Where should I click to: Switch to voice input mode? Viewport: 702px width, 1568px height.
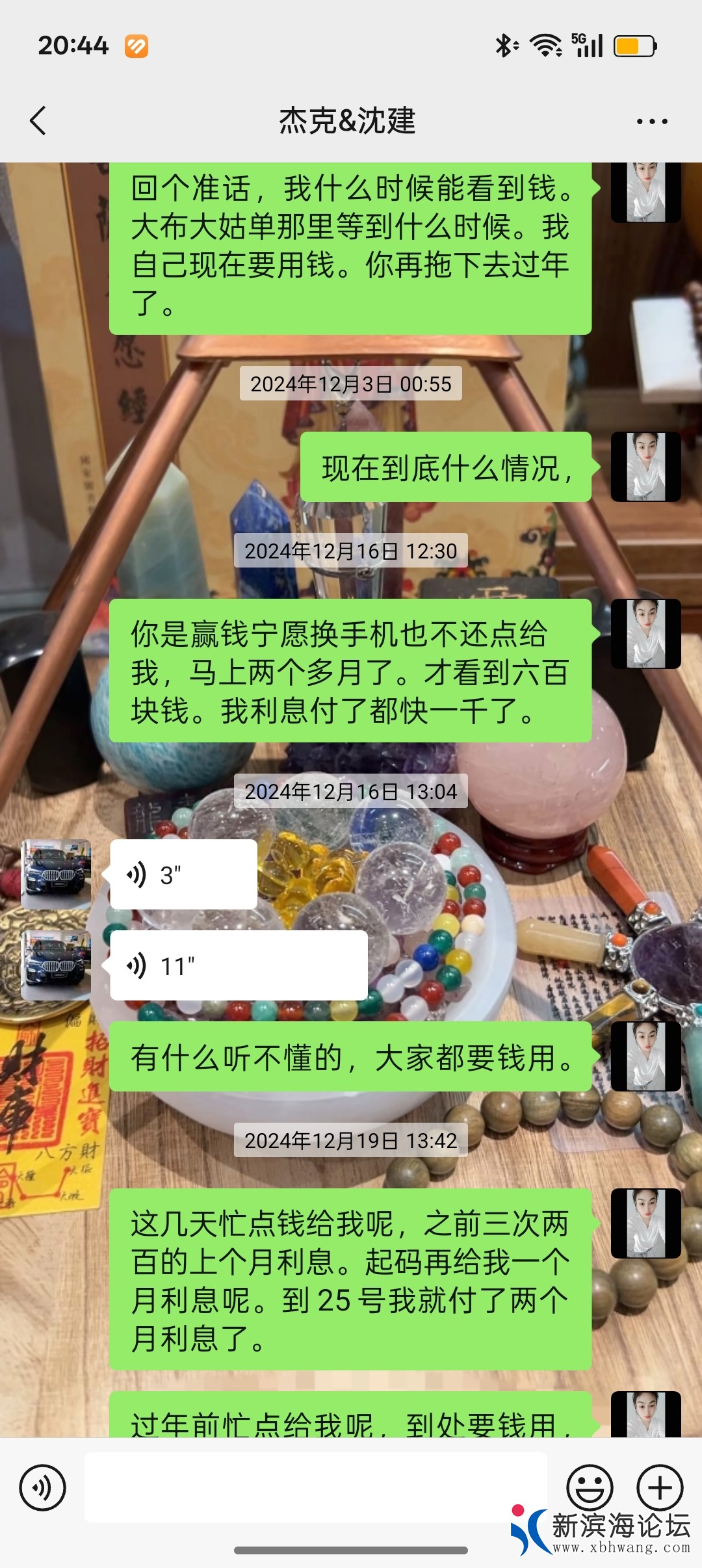(42, 1487)
